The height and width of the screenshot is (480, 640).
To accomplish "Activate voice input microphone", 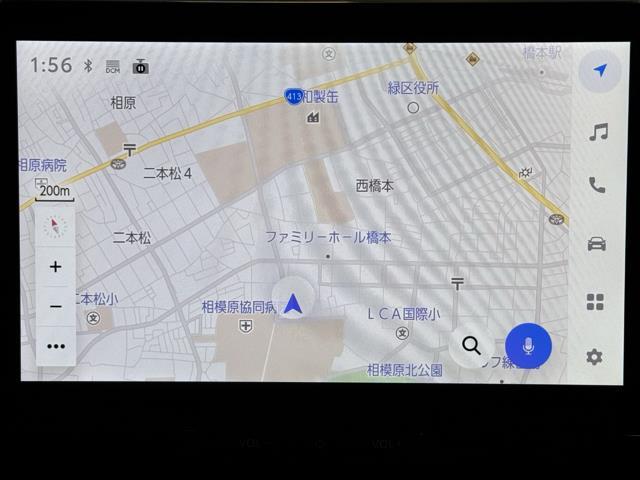I will [x=528, y=346].
